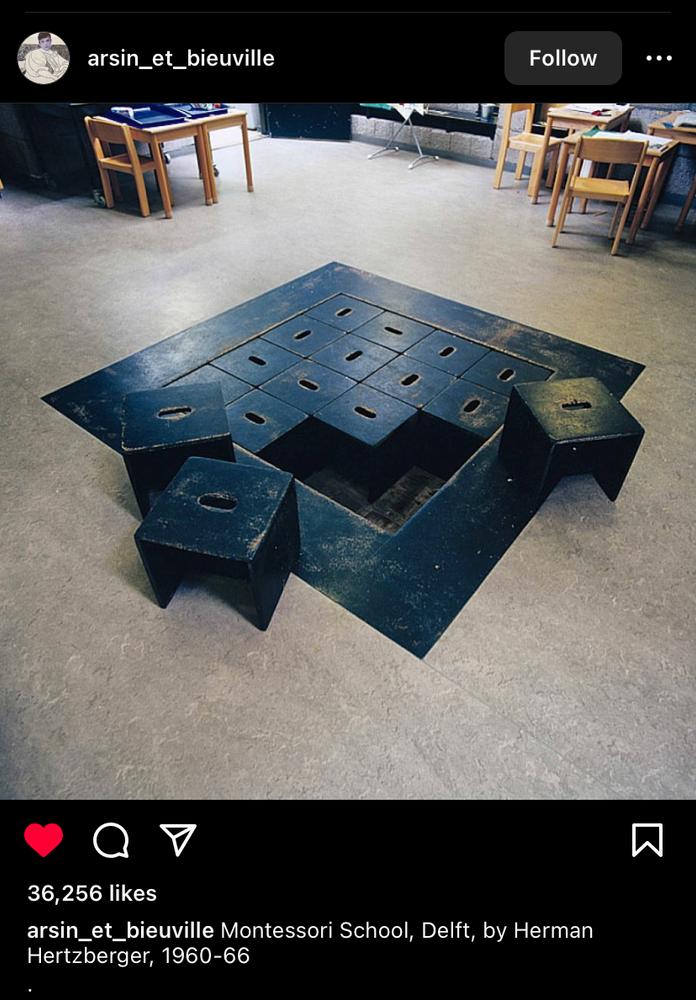
Task: Open the username at the top header
Action: pyautogui.click(x=181, y=58)
